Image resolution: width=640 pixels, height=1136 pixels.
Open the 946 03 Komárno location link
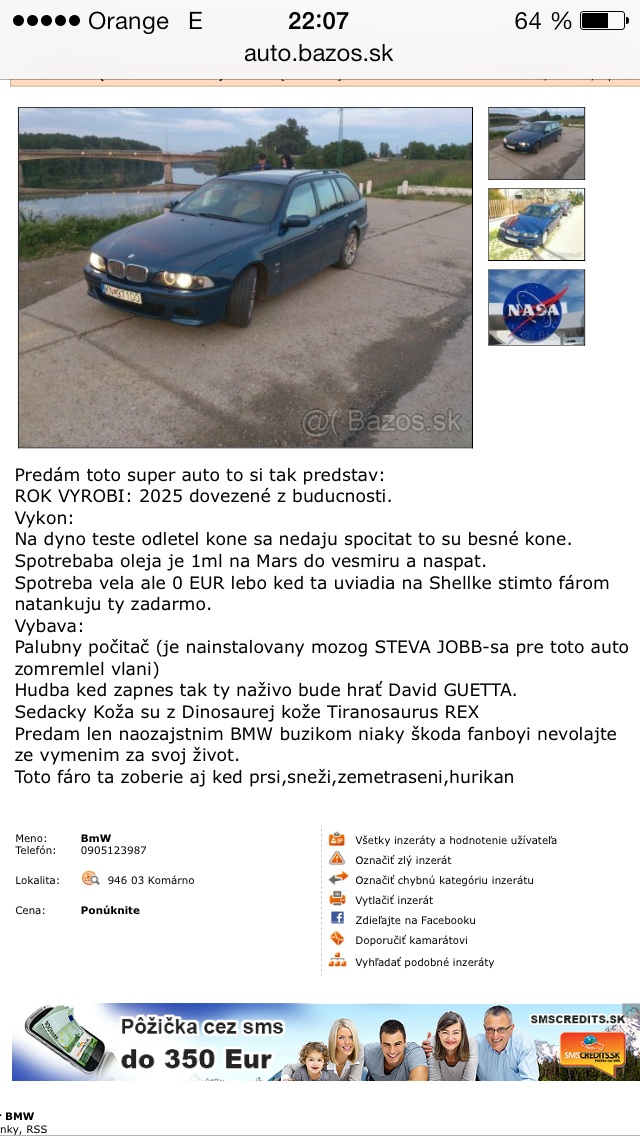coord(150,880)
